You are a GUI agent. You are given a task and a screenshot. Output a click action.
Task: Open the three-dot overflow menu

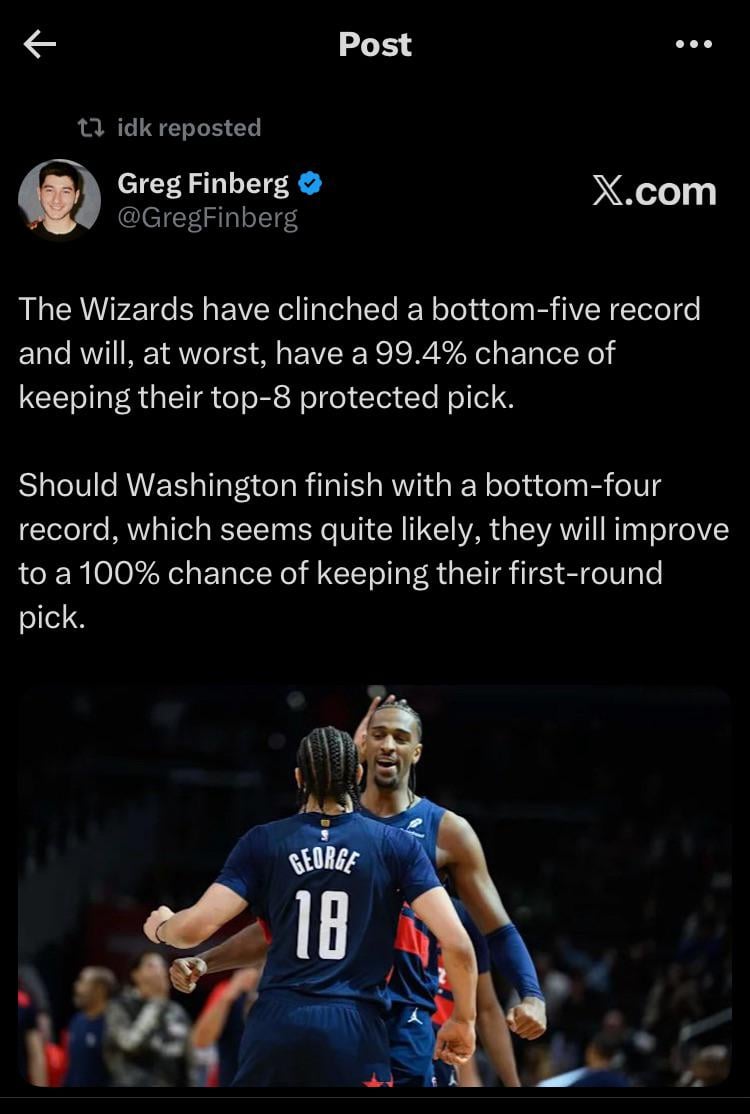(693, 44)
